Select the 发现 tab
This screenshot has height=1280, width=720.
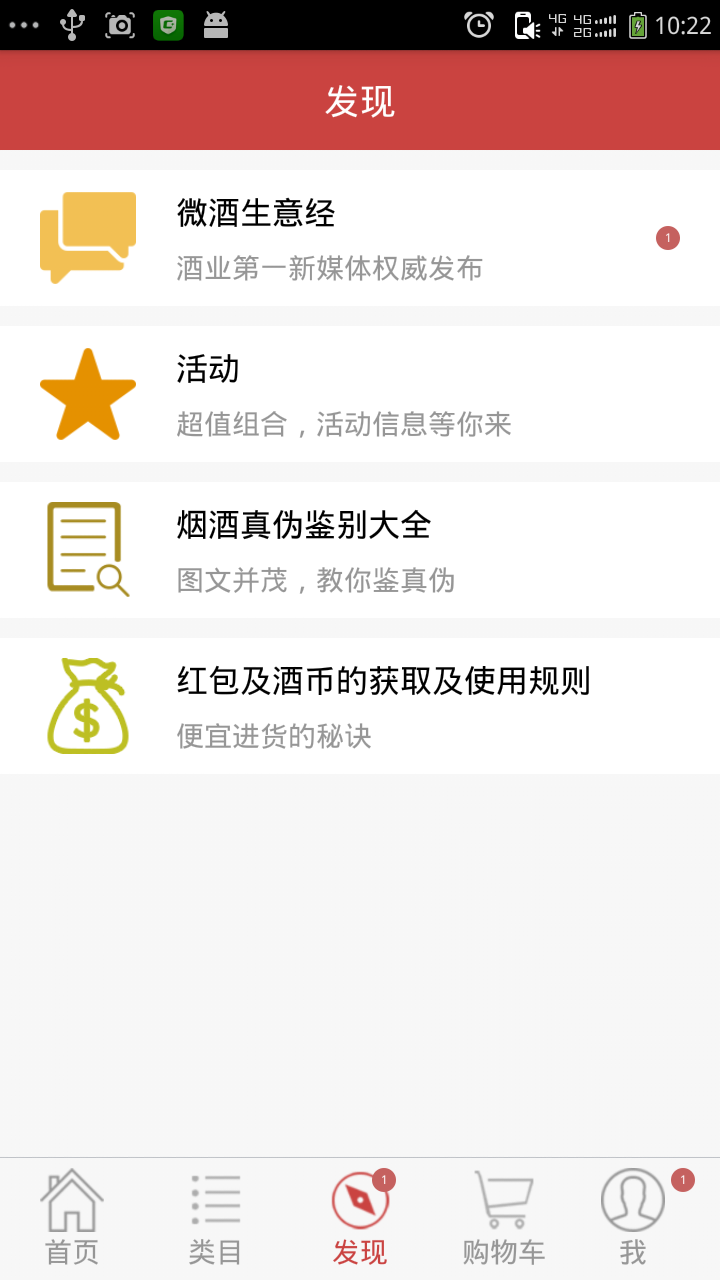pos(360,1219)
